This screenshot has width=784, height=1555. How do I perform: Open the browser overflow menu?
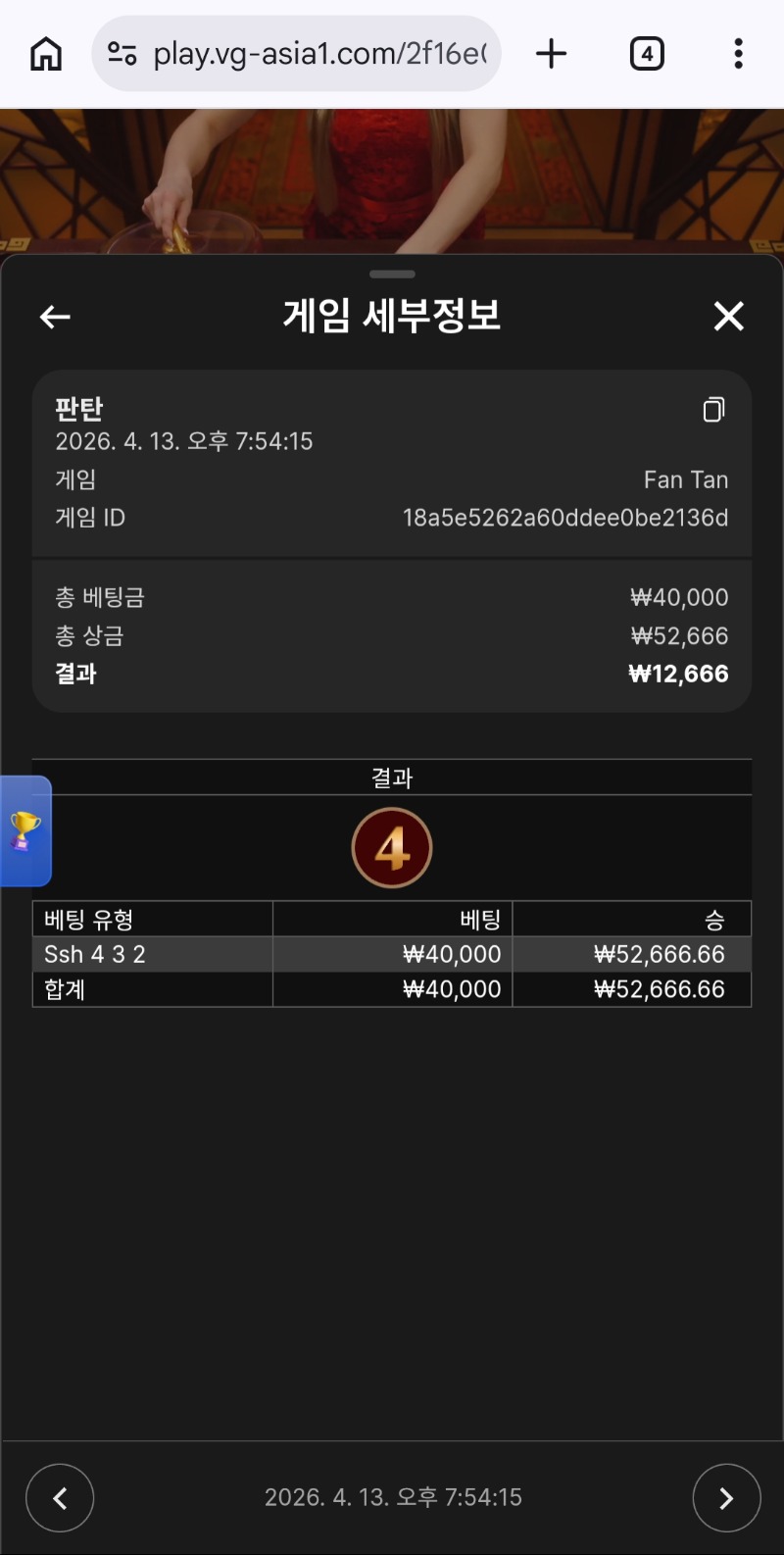738,54
